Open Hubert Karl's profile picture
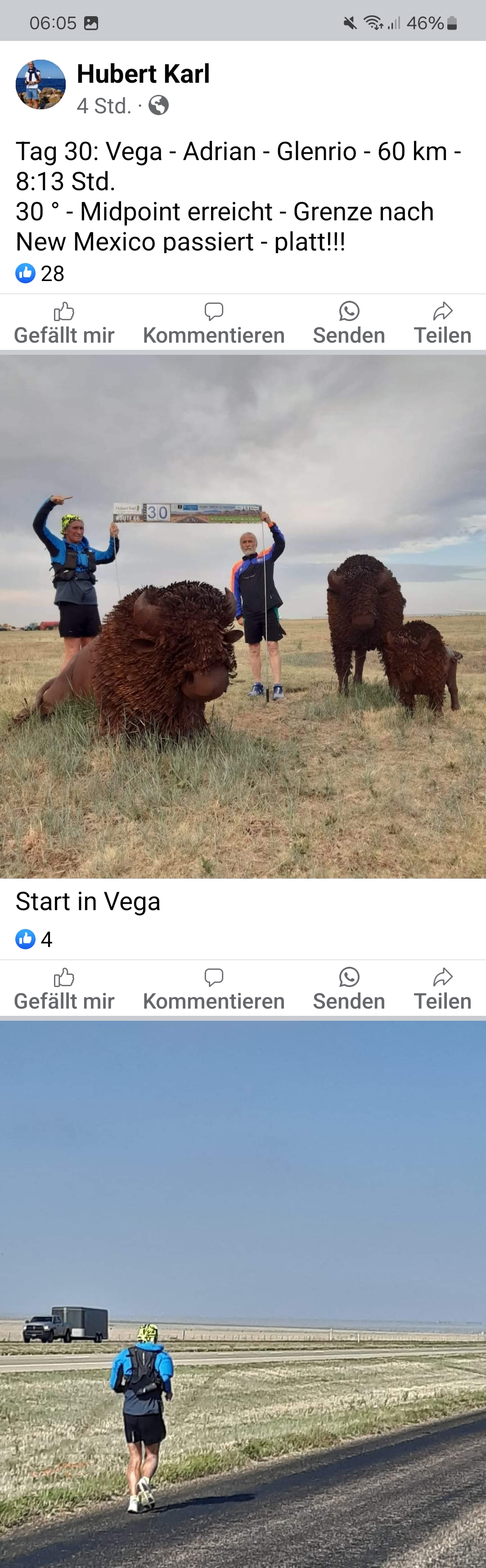The image size is (486, 1568). pyautogui.click(x=40, y=85)
